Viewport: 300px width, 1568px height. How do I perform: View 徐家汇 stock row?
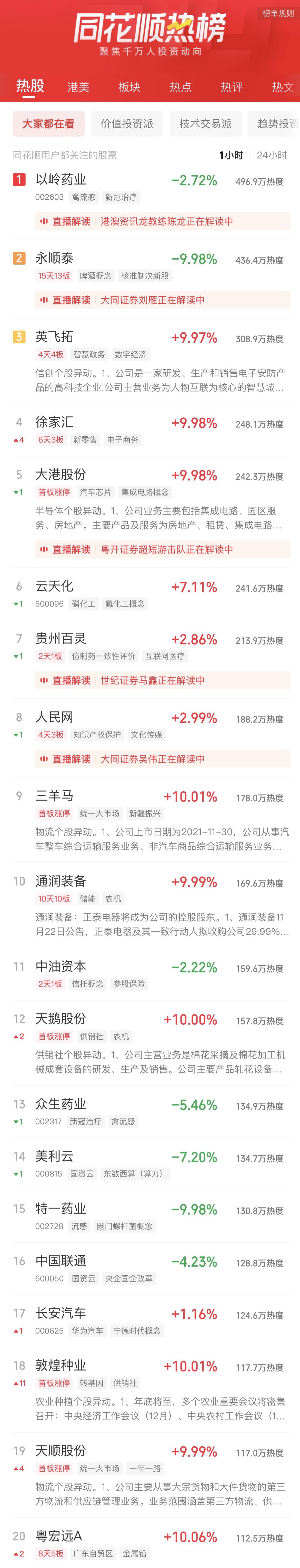[54, 422]
